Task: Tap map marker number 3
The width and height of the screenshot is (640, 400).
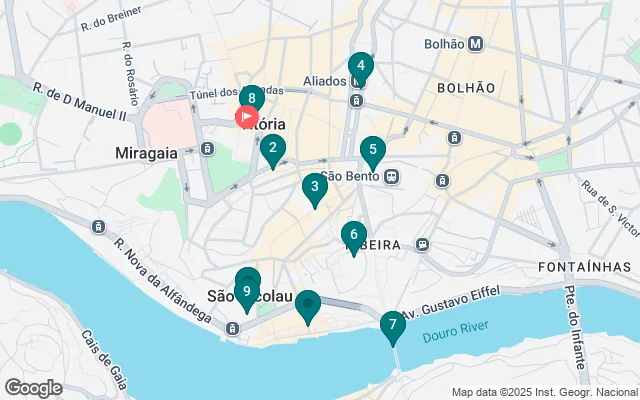Action: [315, 186]
